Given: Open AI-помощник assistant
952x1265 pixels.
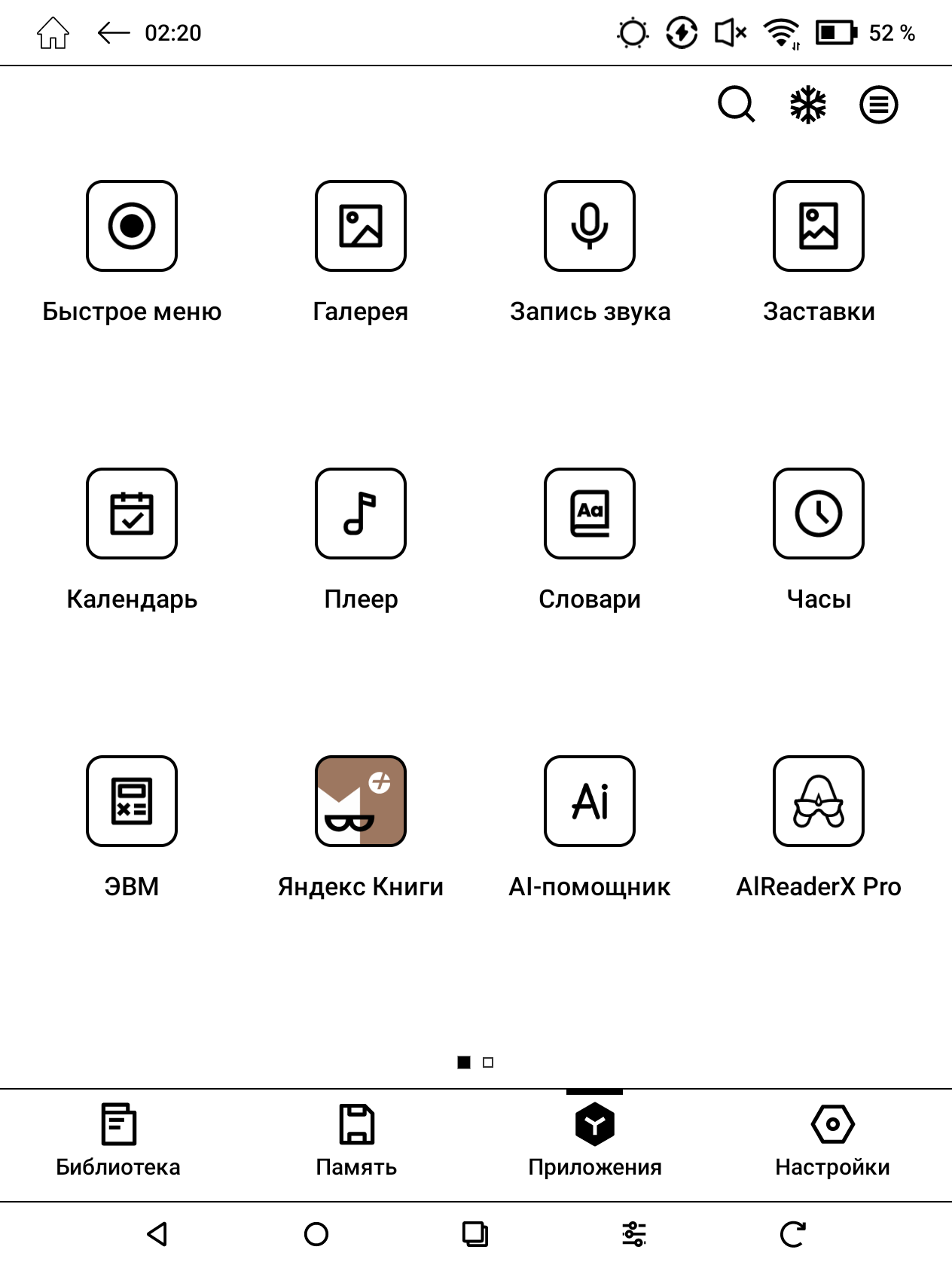Looking at the screenshot, I should (590, 801).
